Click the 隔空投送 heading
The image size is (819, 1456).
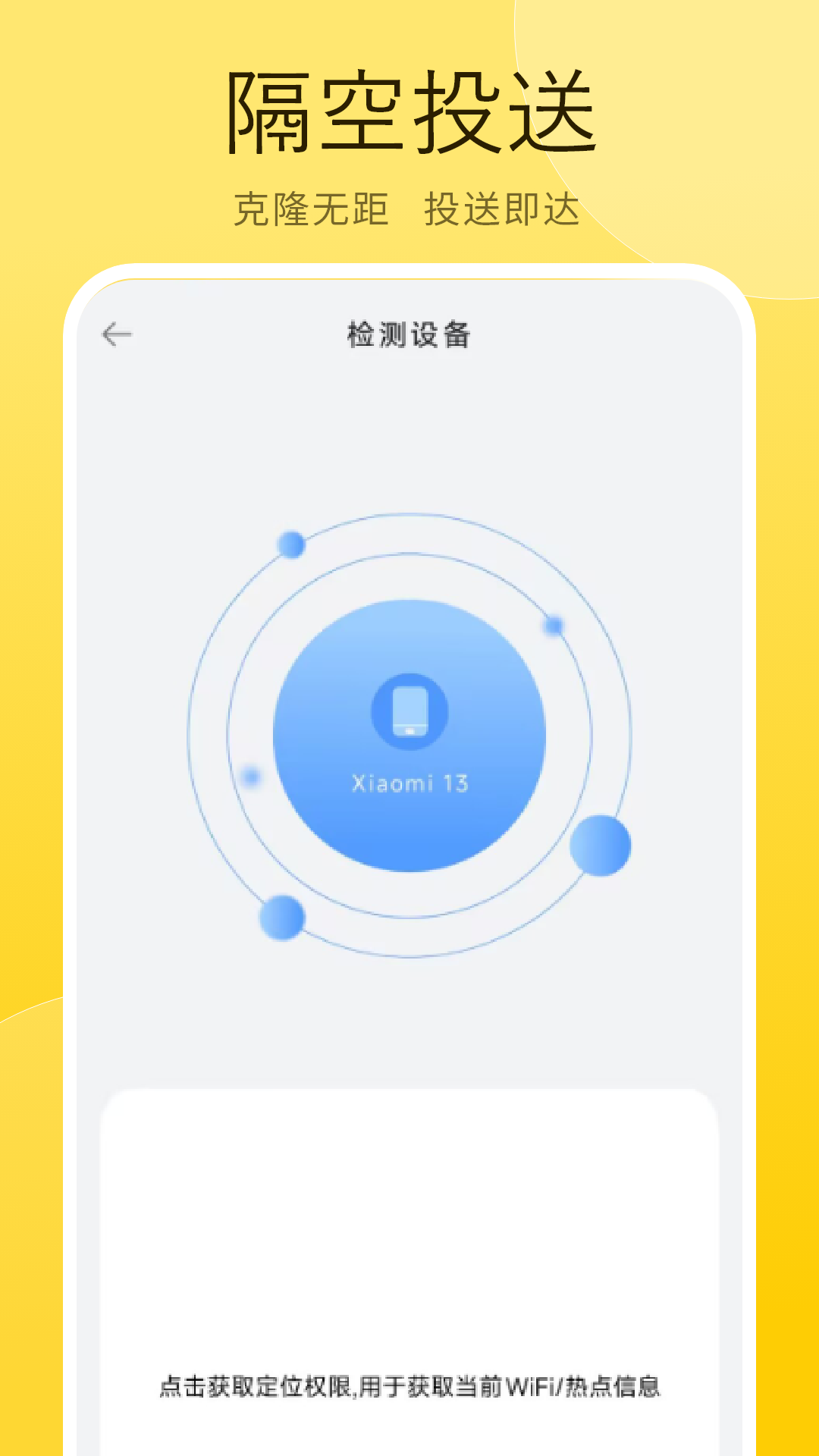pyautogui.click(x=409, y=110)
